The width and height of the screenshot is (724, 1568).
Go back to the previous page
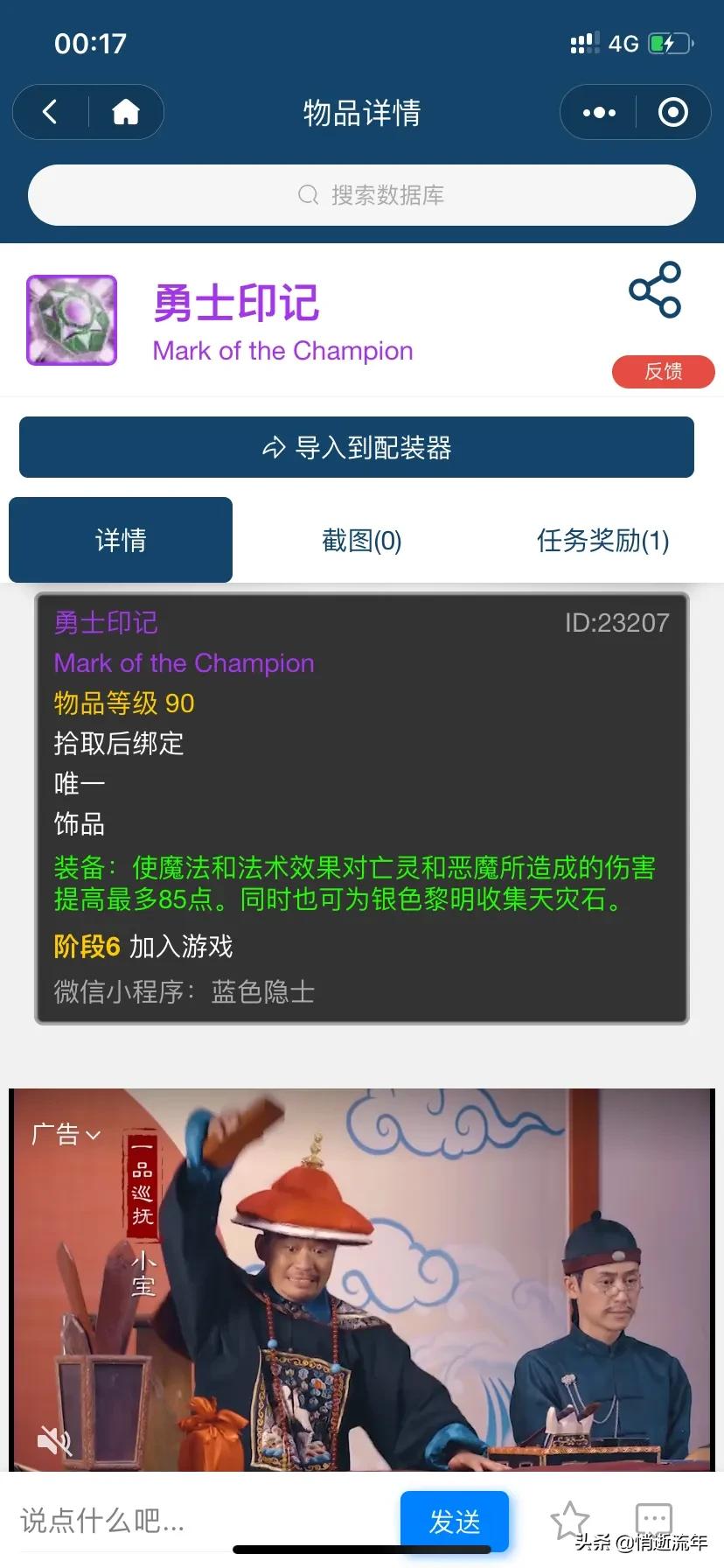point(51,112)
